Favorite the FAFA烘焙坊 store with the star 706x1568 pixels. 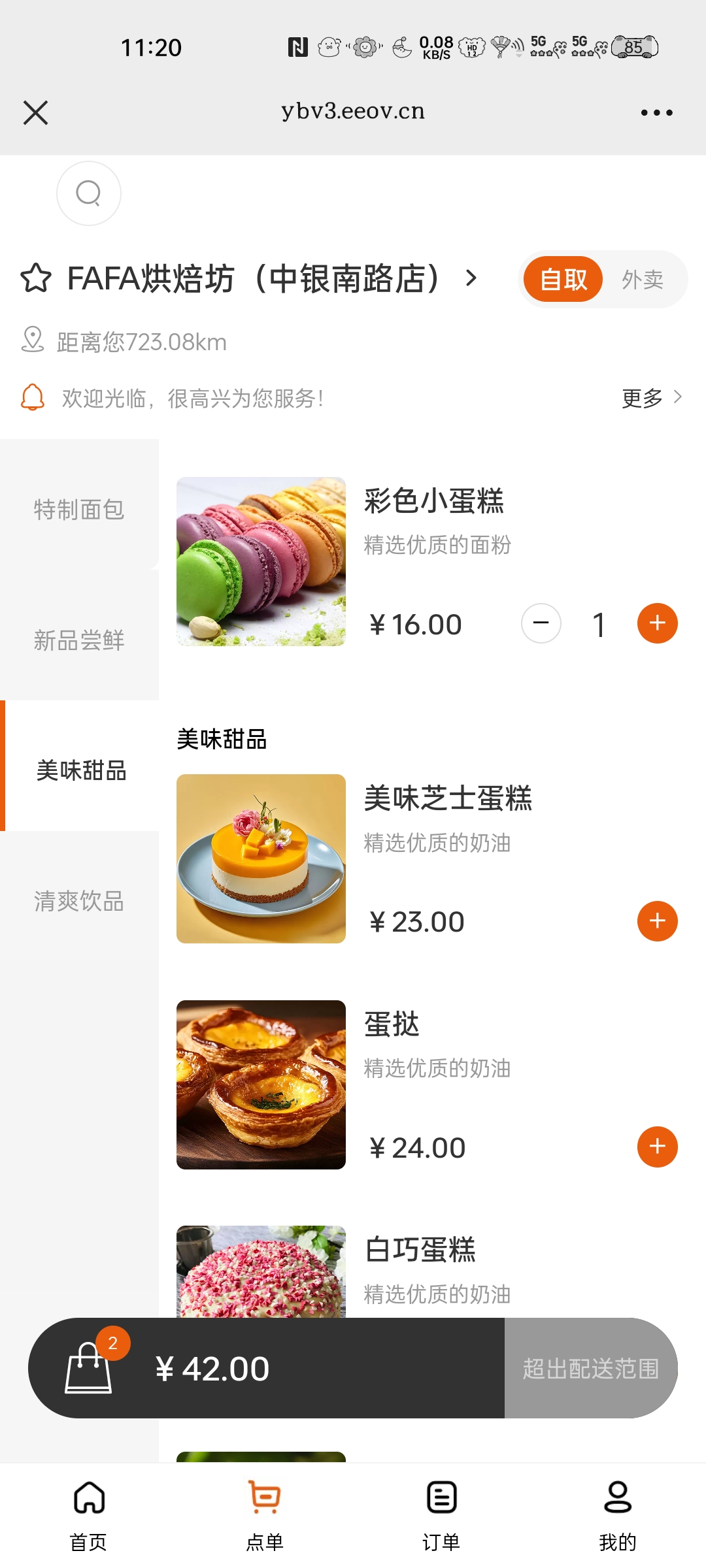tap(36, 278)
